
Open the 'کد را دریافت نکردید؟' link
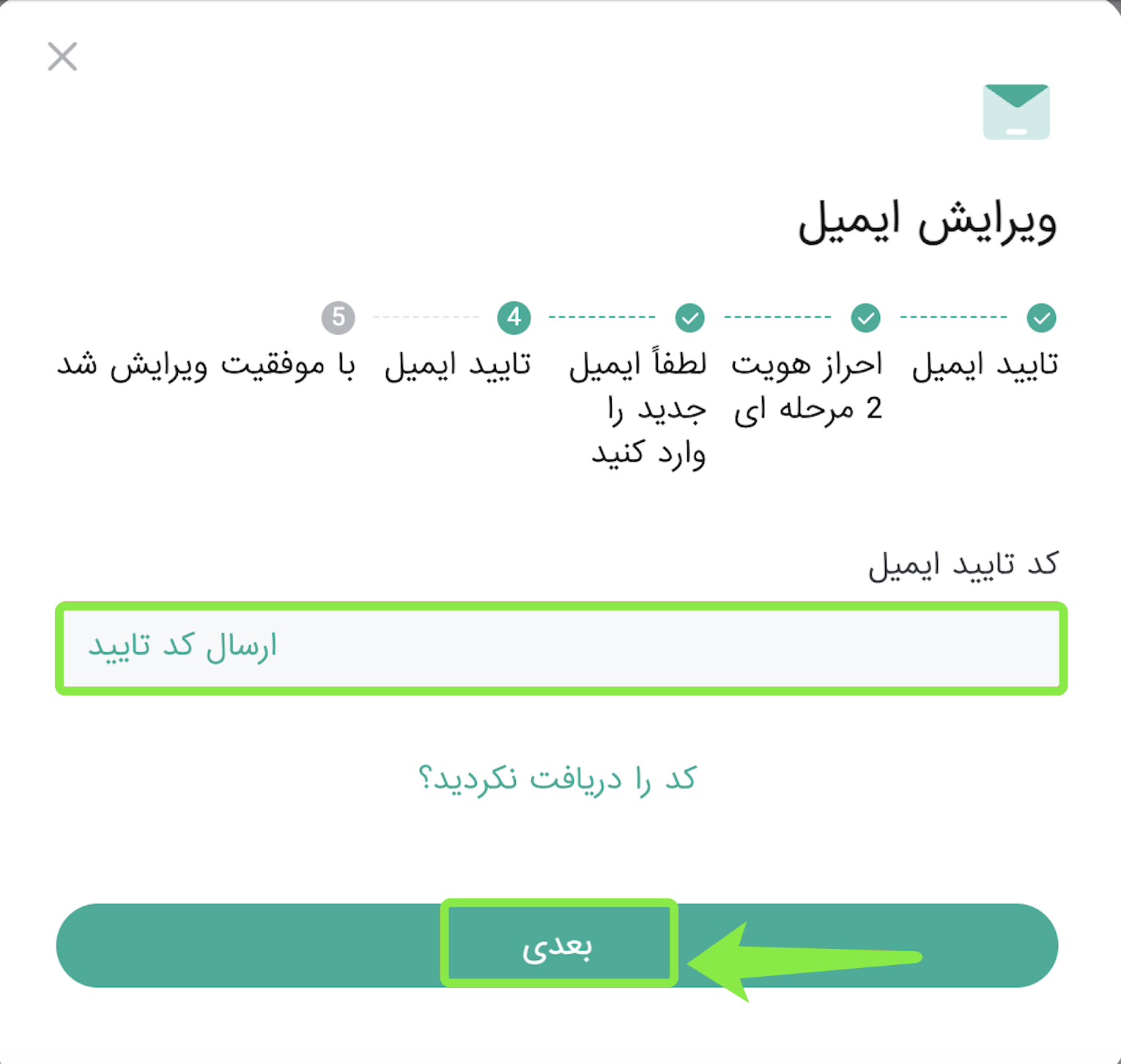[557, 778]
